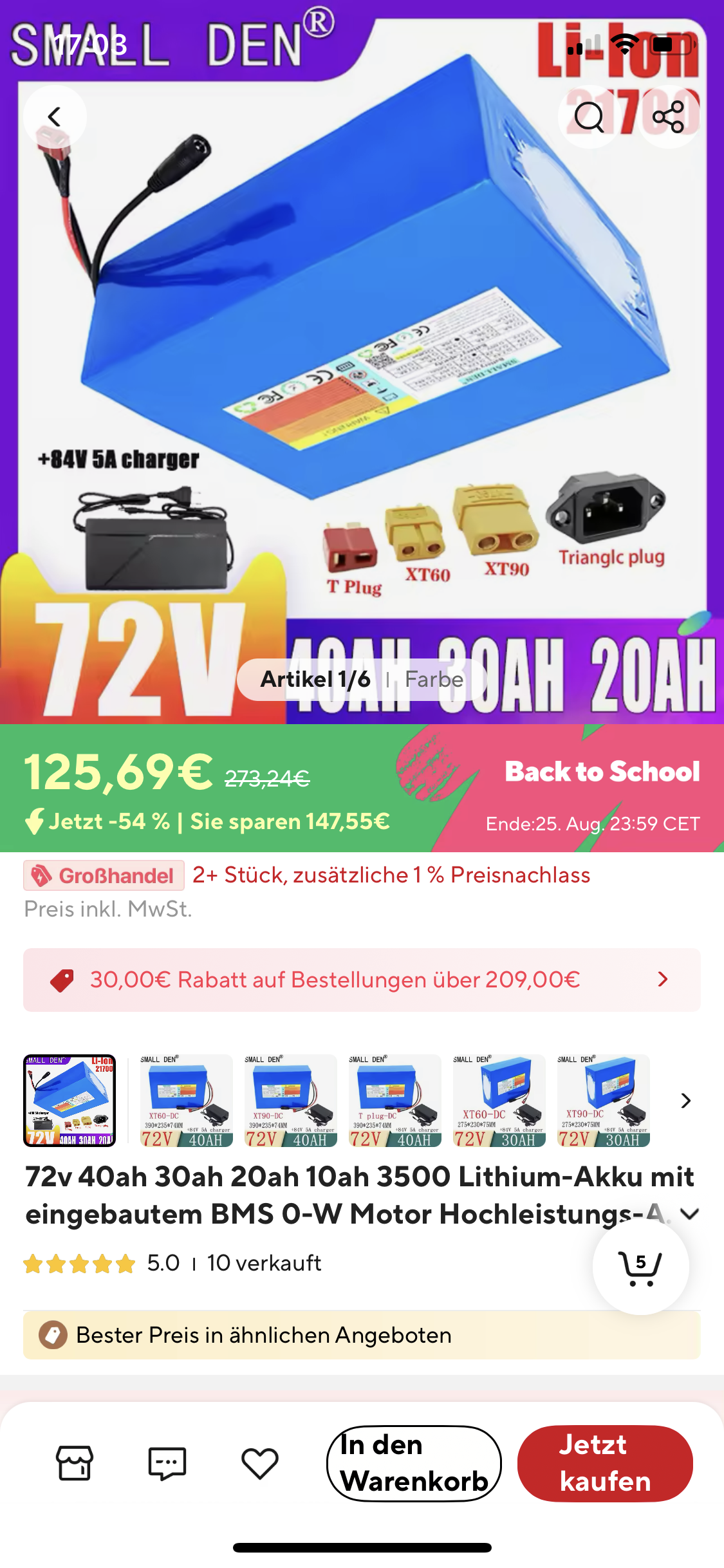Open the floating cart with 5 items
Viewport: 724px width, 1568px height.
point(640,1267)
